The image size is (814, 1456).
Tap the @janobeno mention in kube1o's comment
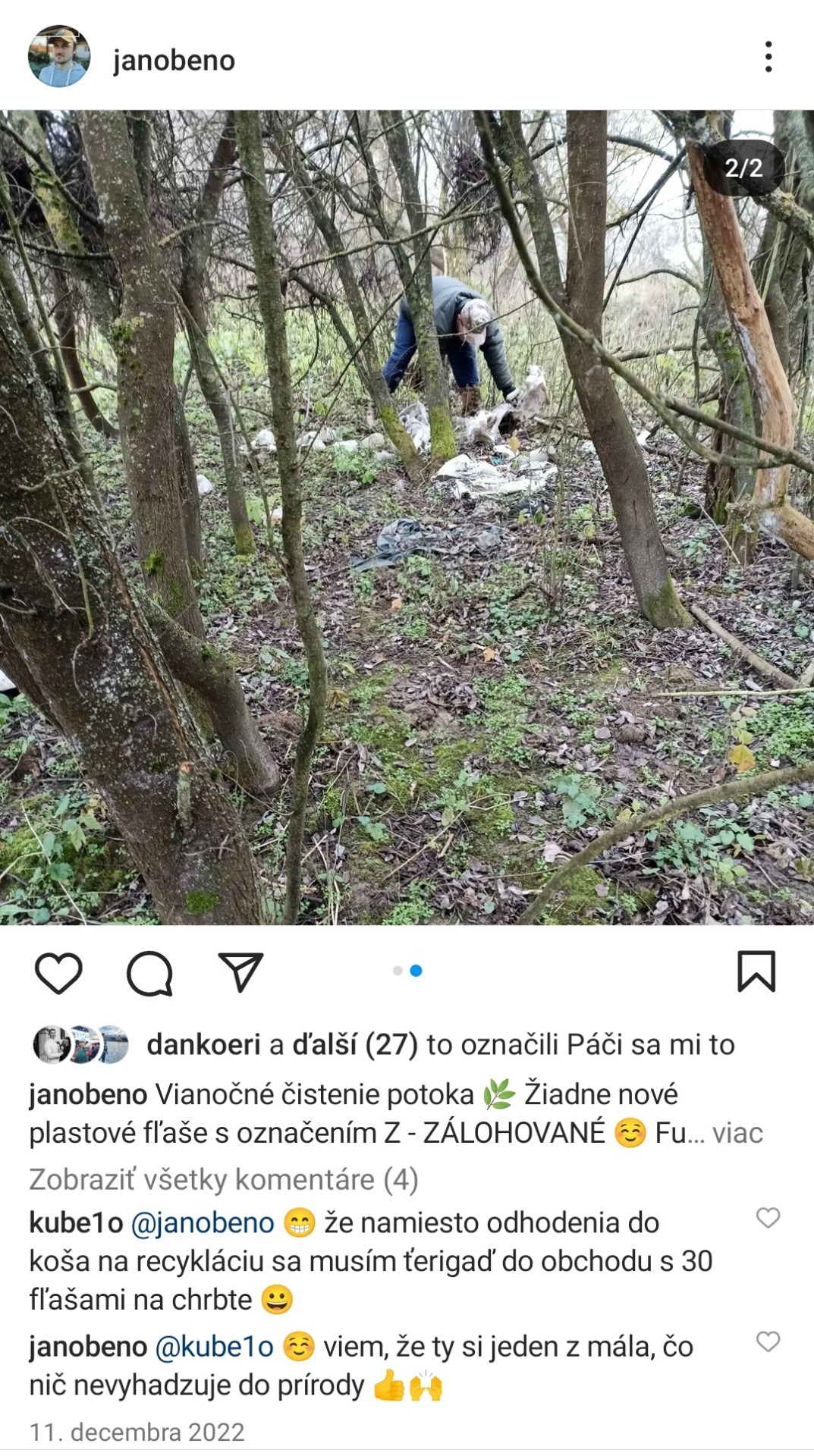203,1222
